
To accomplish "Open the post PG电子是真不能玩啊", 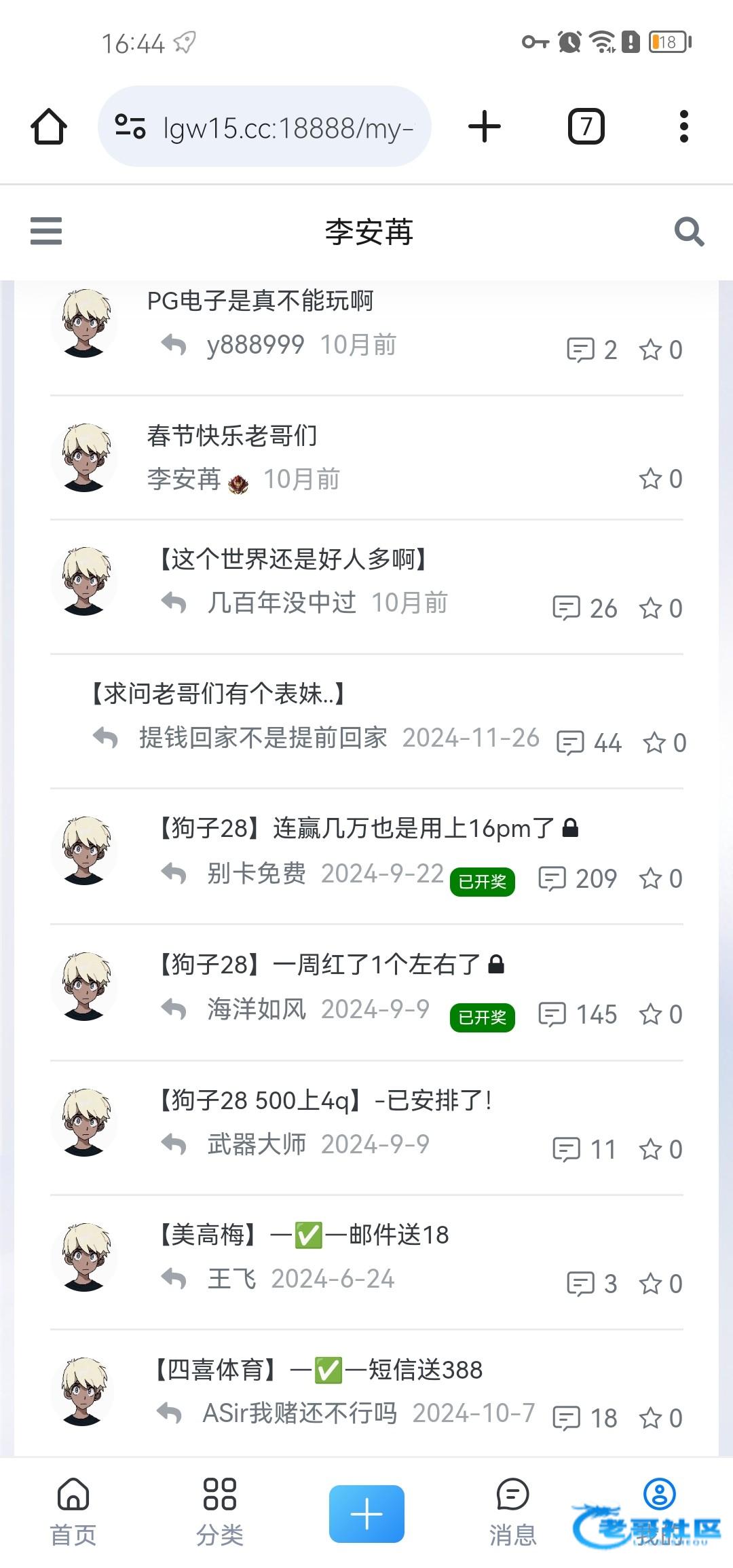I will (x=260, y=301).
